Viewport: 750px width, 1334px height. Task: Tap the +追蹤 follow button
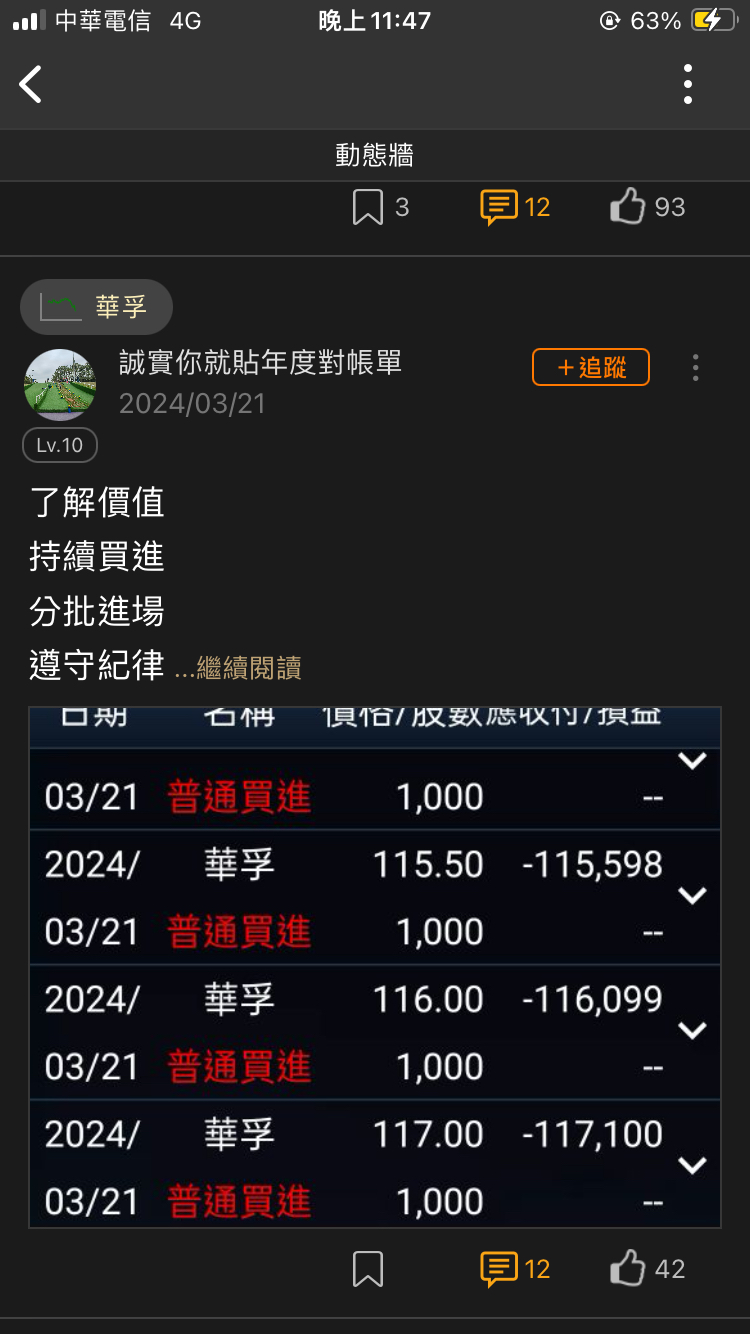coord(590,367)
